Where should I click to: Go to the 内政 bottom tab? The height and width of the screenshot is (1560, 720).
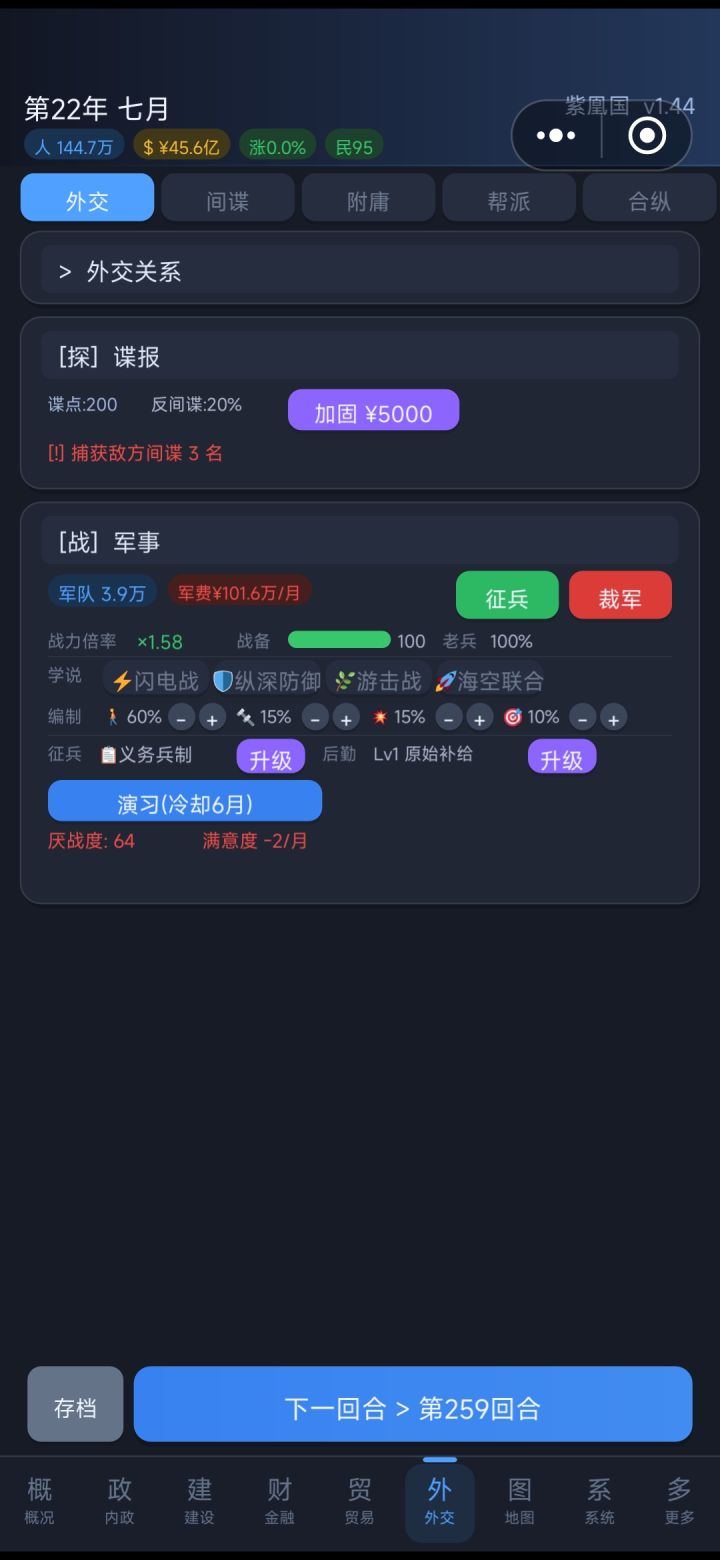click(120, 1501)
